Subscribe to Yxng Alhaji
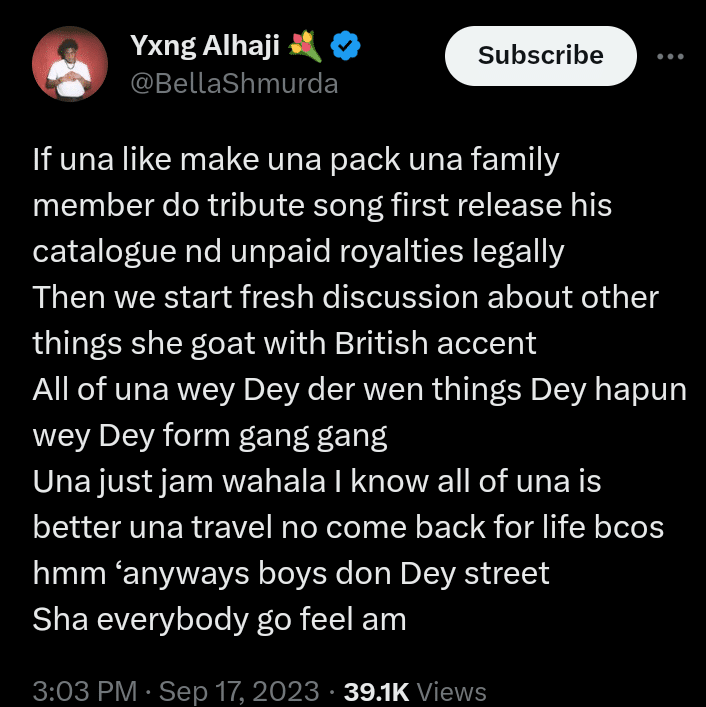The width and height of the screenshot is (706, 707). 540,56
